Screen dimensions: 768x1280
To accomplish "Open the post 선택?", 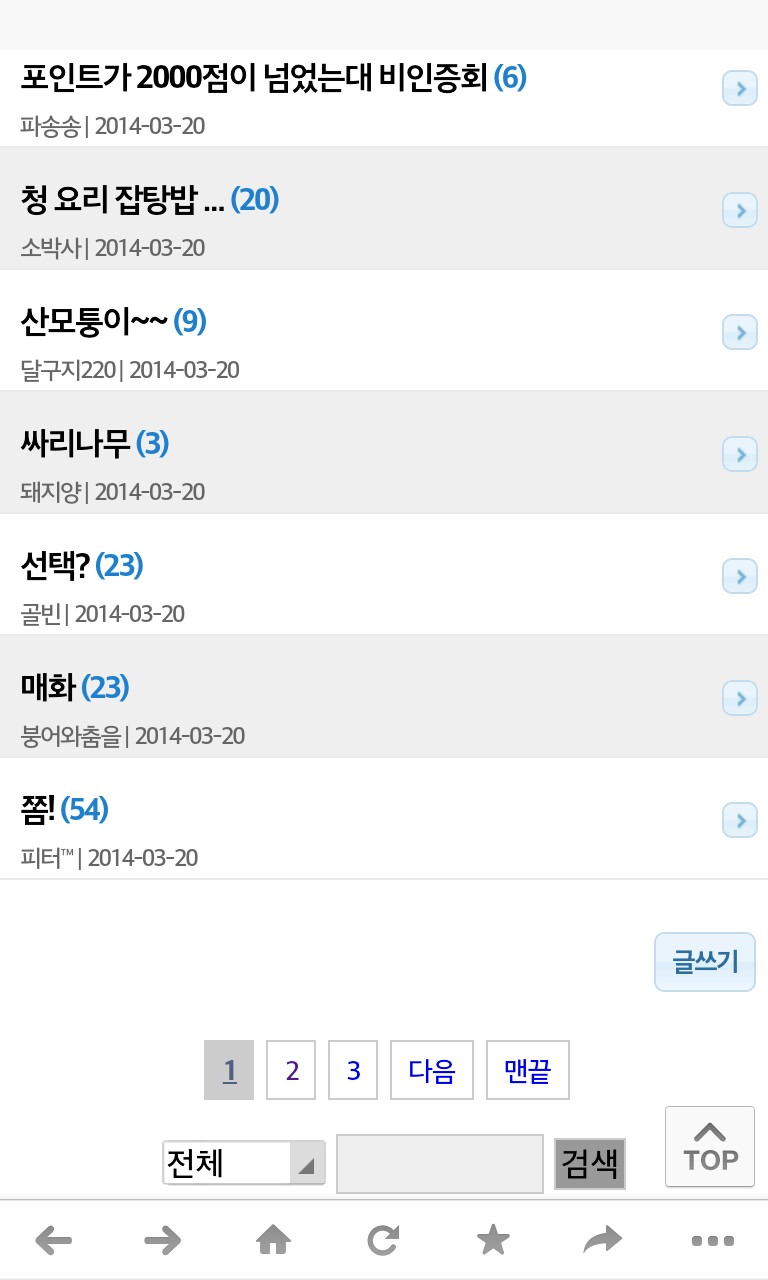I will click(x=384, y=575).
